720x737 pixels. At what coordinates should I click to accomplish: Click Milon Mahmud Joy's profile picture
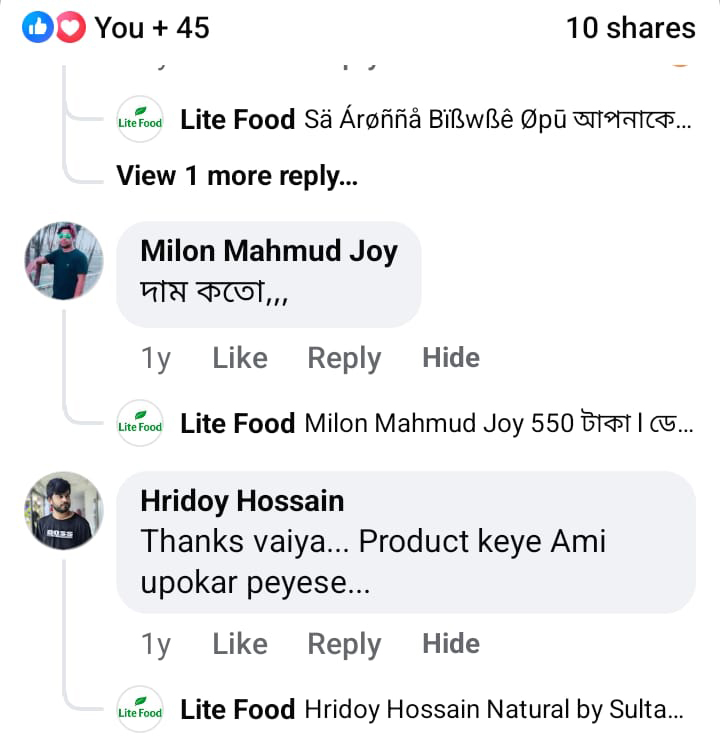pyautogui.click(x=63, y=262)
